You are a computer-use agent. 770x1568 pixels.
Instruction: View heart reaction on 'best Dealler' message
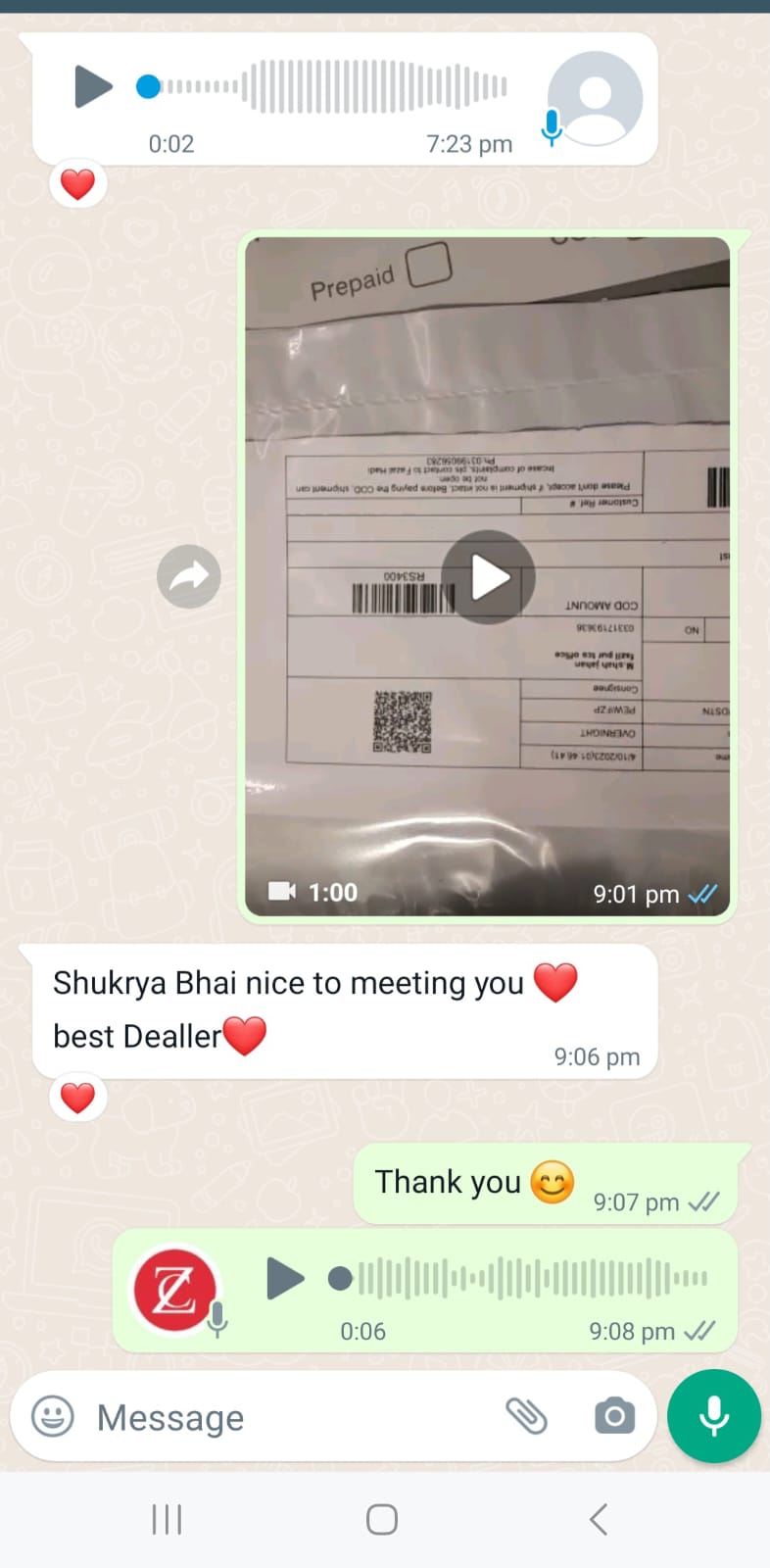tap(77, 1098)
